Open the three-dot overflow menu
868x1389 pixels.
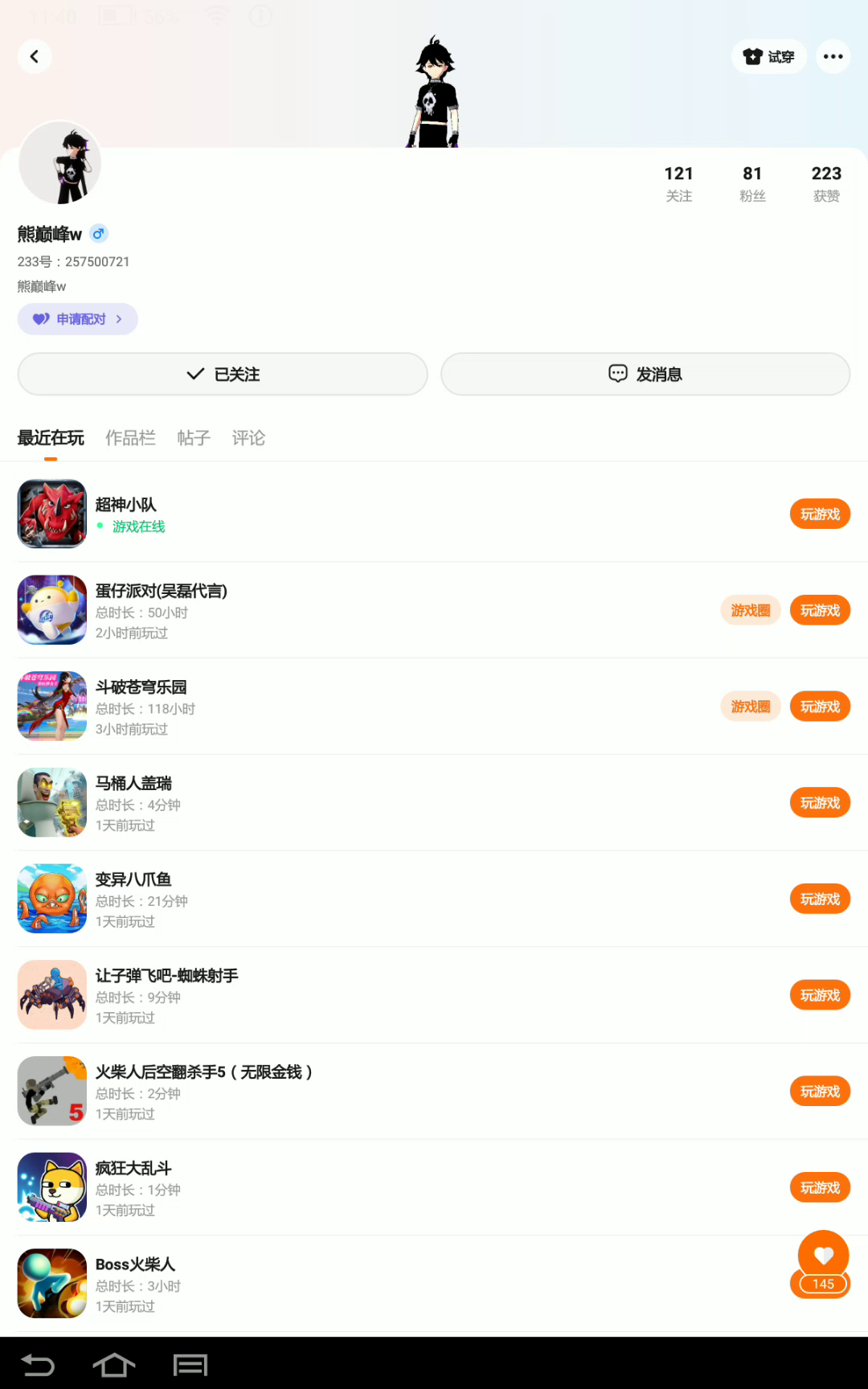[833, 56]
